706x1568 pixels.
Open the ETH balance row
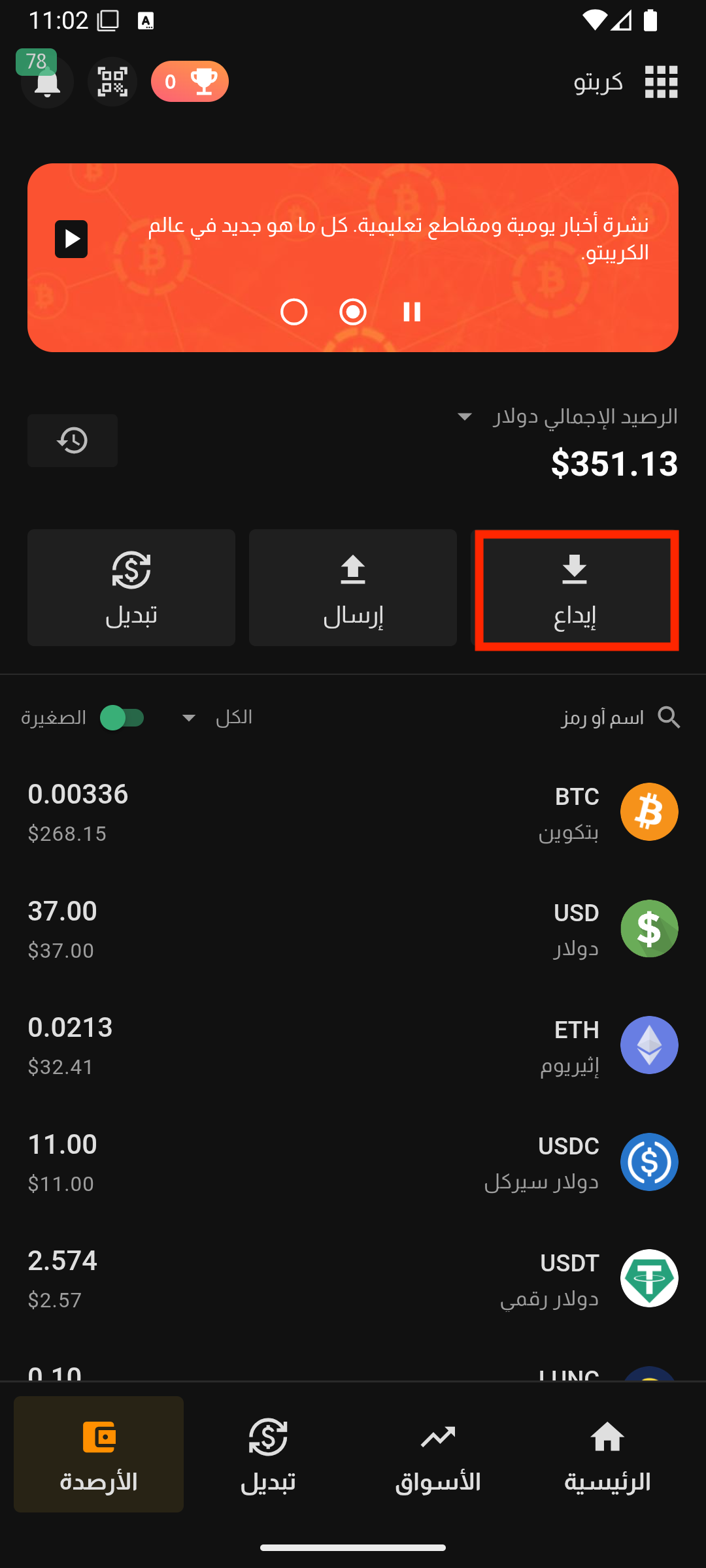[353, 1045]
